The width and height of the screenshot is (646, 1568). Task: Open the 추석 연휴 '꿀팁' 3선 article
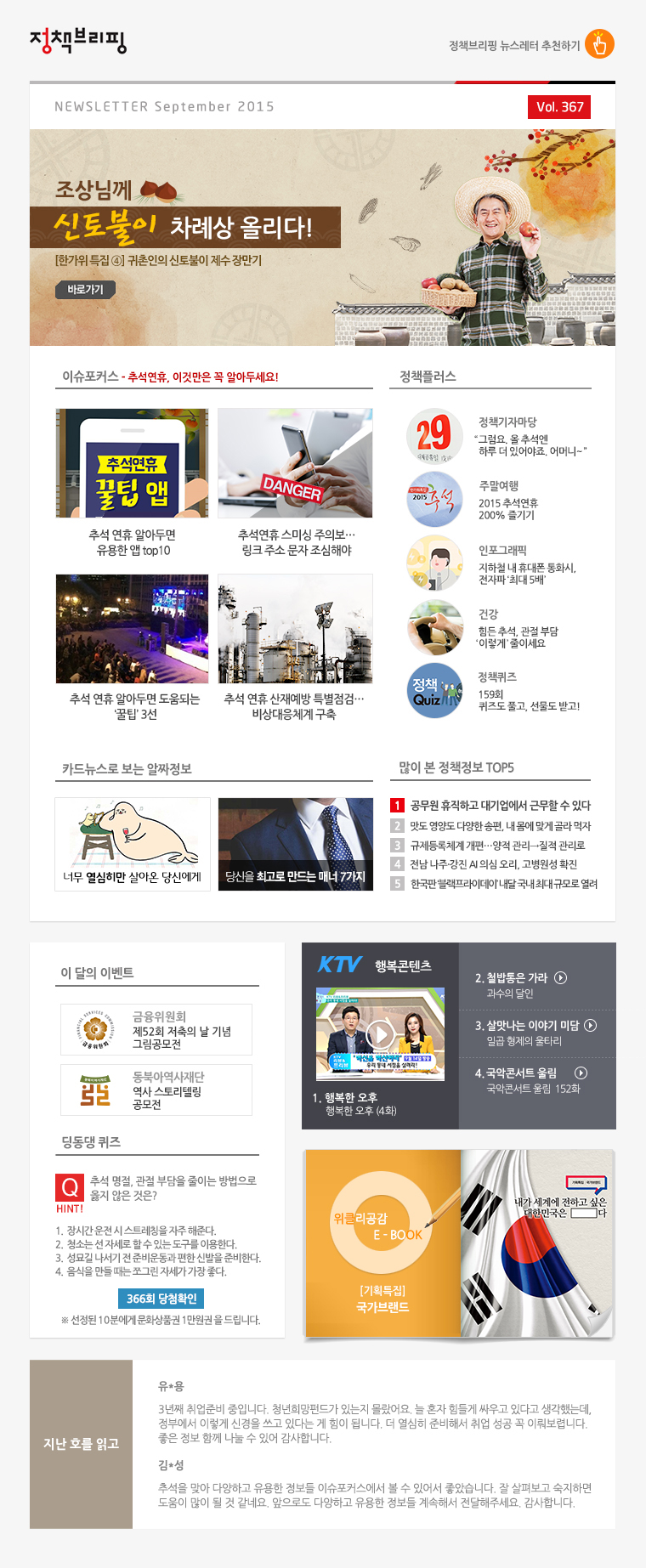pos(132,629)
